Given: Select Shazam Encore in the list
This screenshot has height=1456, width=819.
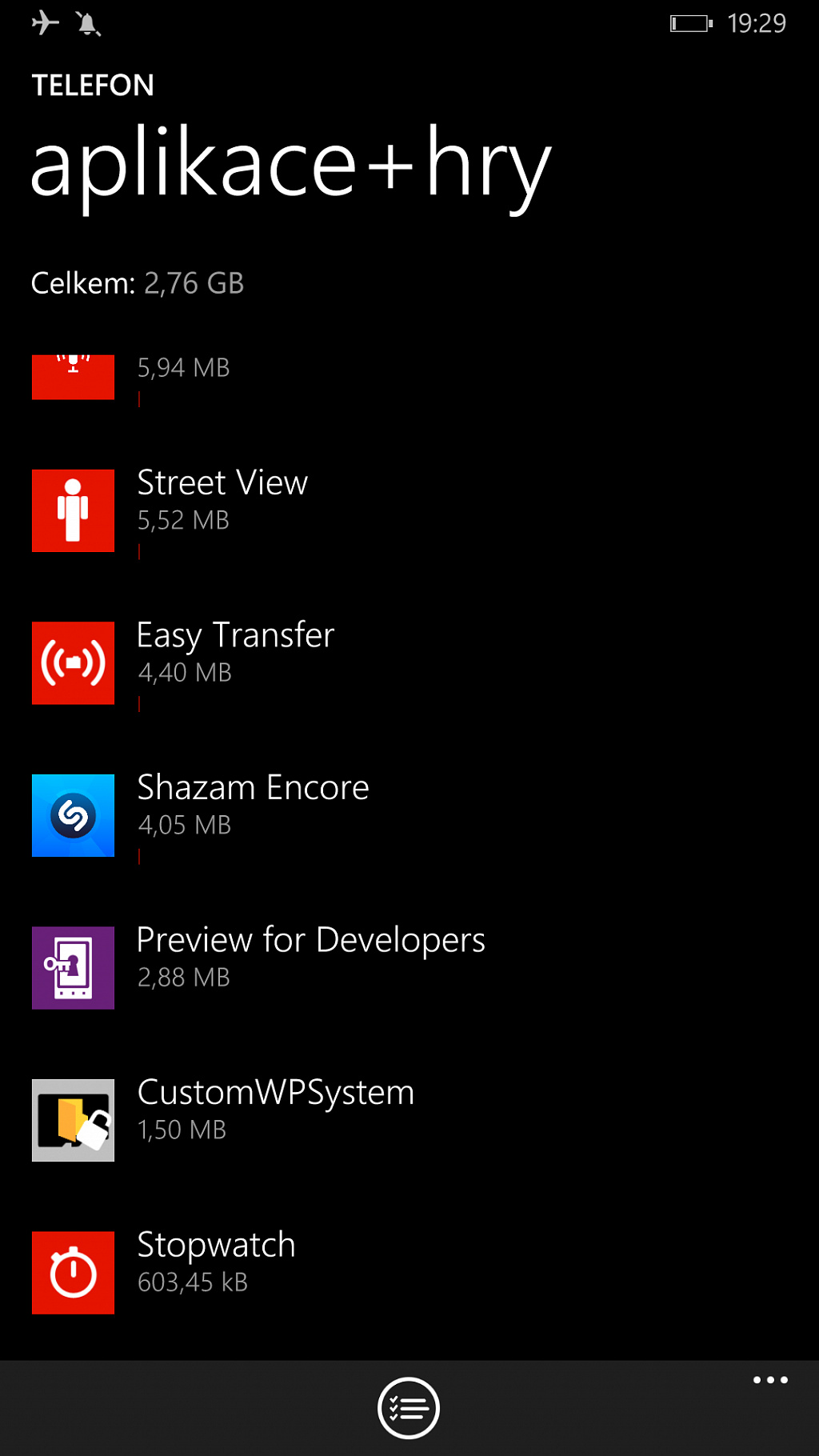Looking at the screenshot, I should (409, 815).
